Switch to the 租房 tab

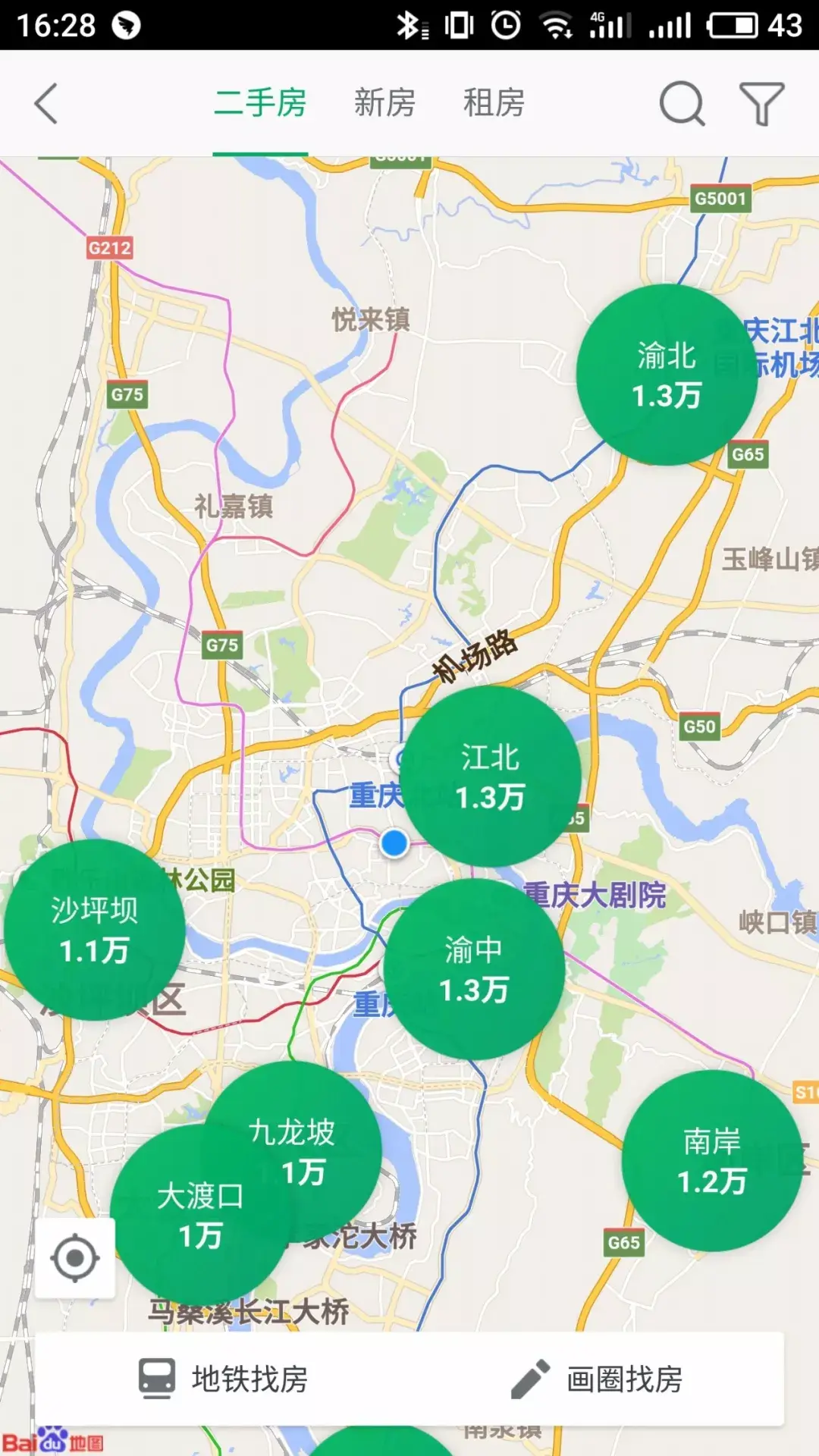click(x=494, y=103)
